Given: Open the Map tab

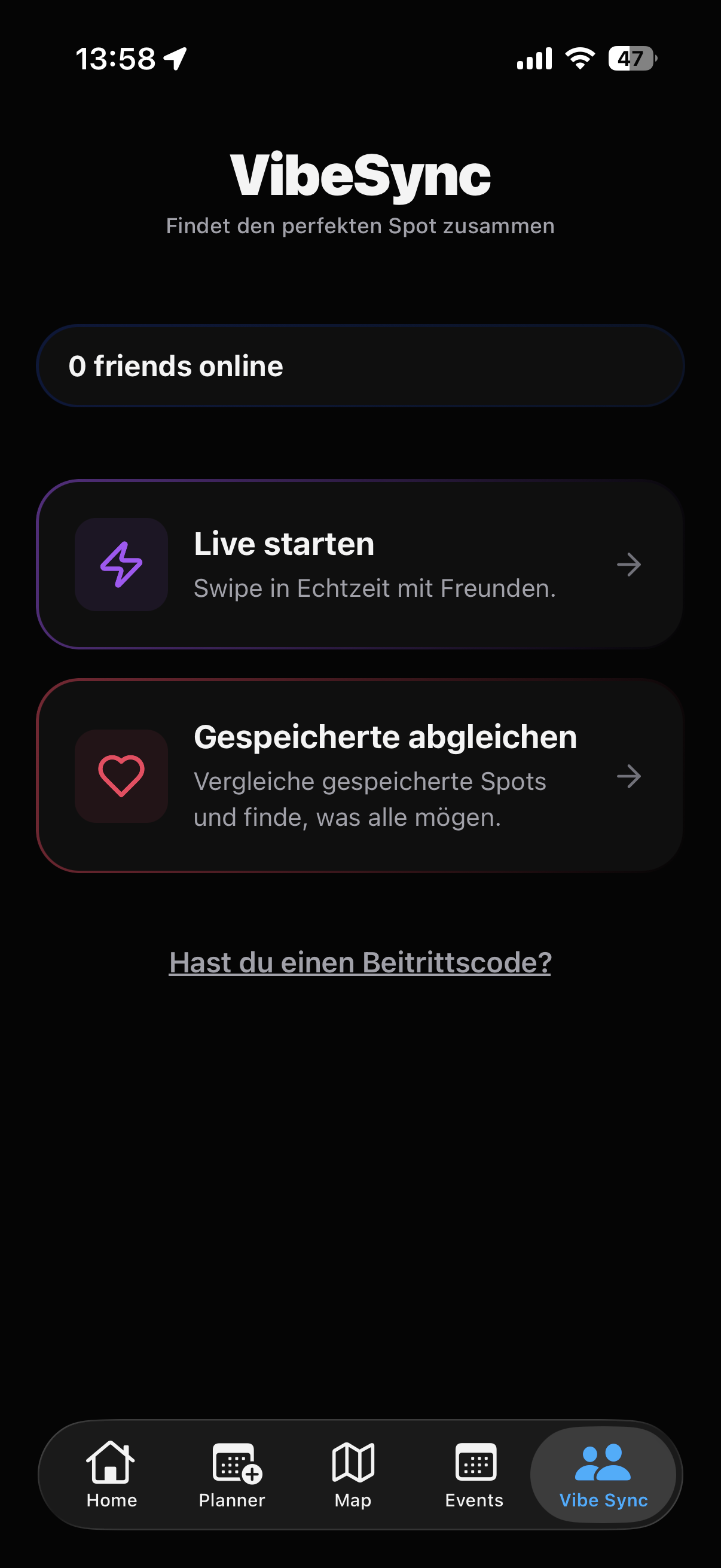Looking at the screenshot, I should tap(353, 1474).
